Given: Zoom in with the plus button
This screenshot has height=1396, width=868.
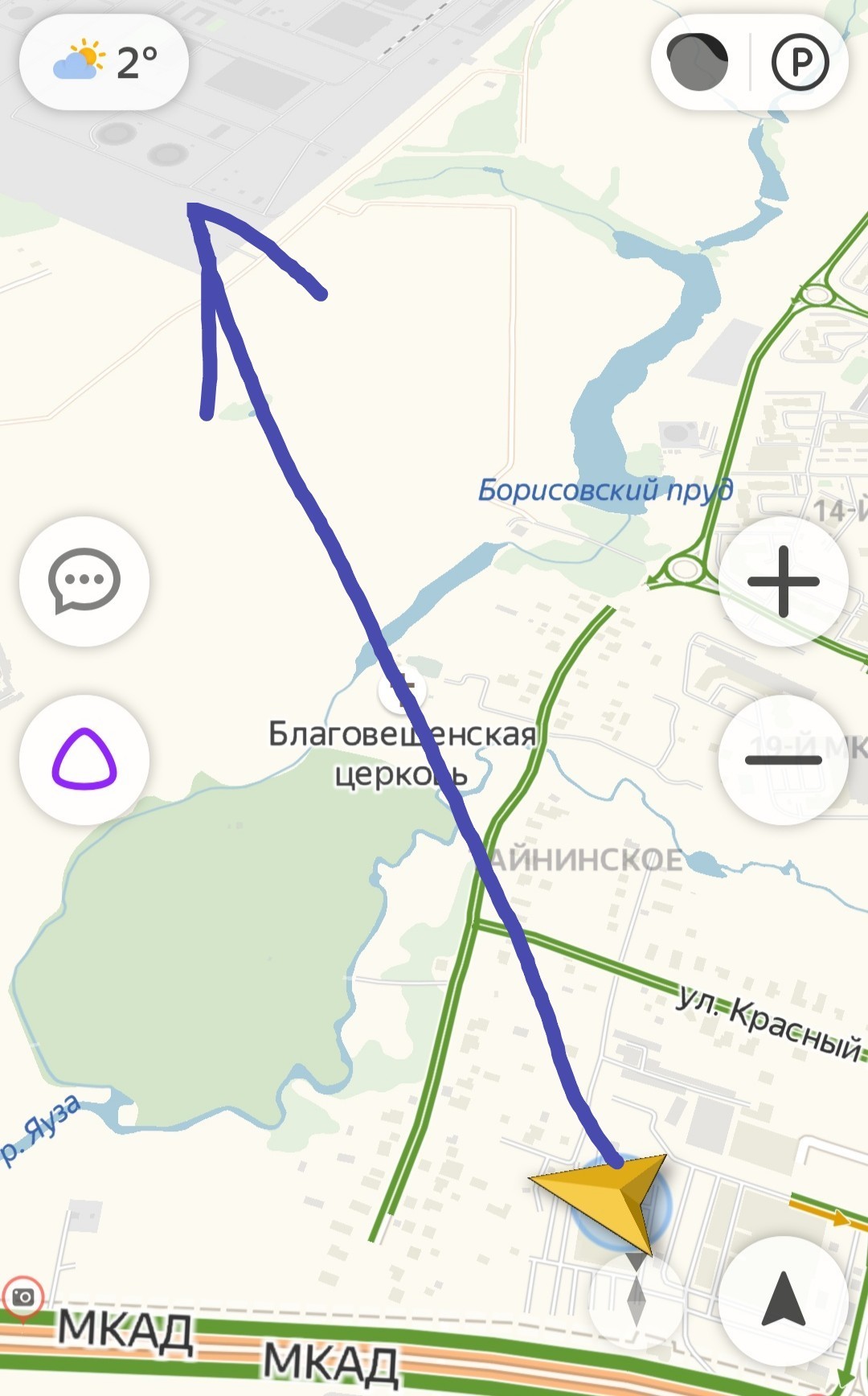Looking at the screenshot, I should point(783,581).
